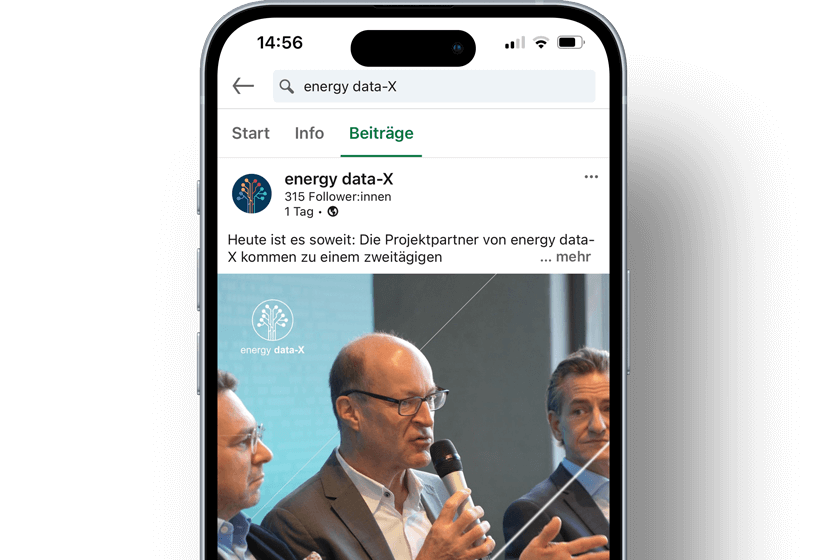Tap the energy data-X search field
Viewport: 826px width, 560px height.
click(x=434, y=87)
